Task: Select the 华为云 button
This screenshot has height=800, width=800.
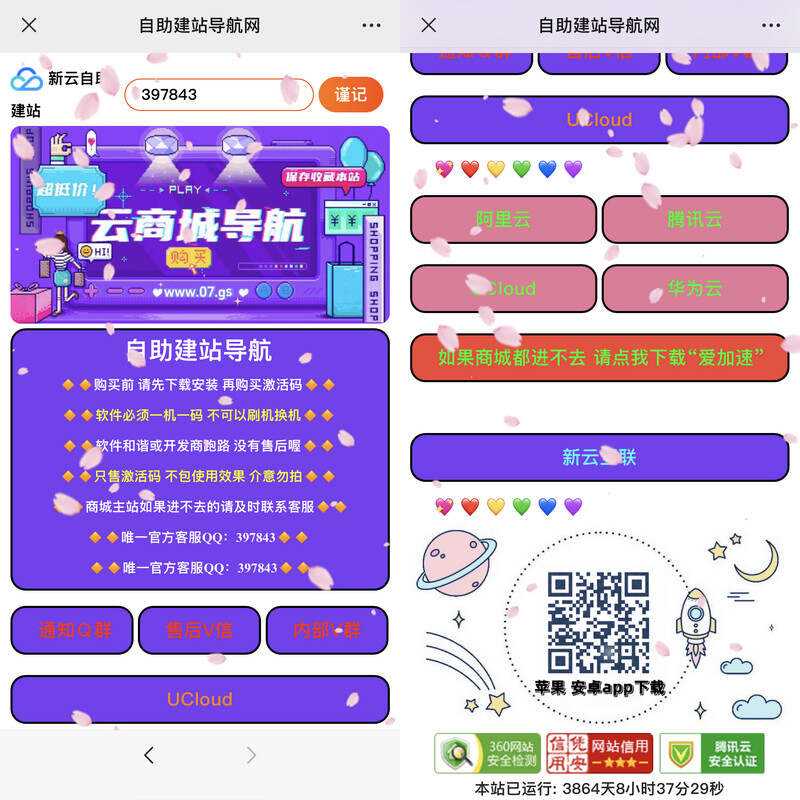Action: point(695,289)
